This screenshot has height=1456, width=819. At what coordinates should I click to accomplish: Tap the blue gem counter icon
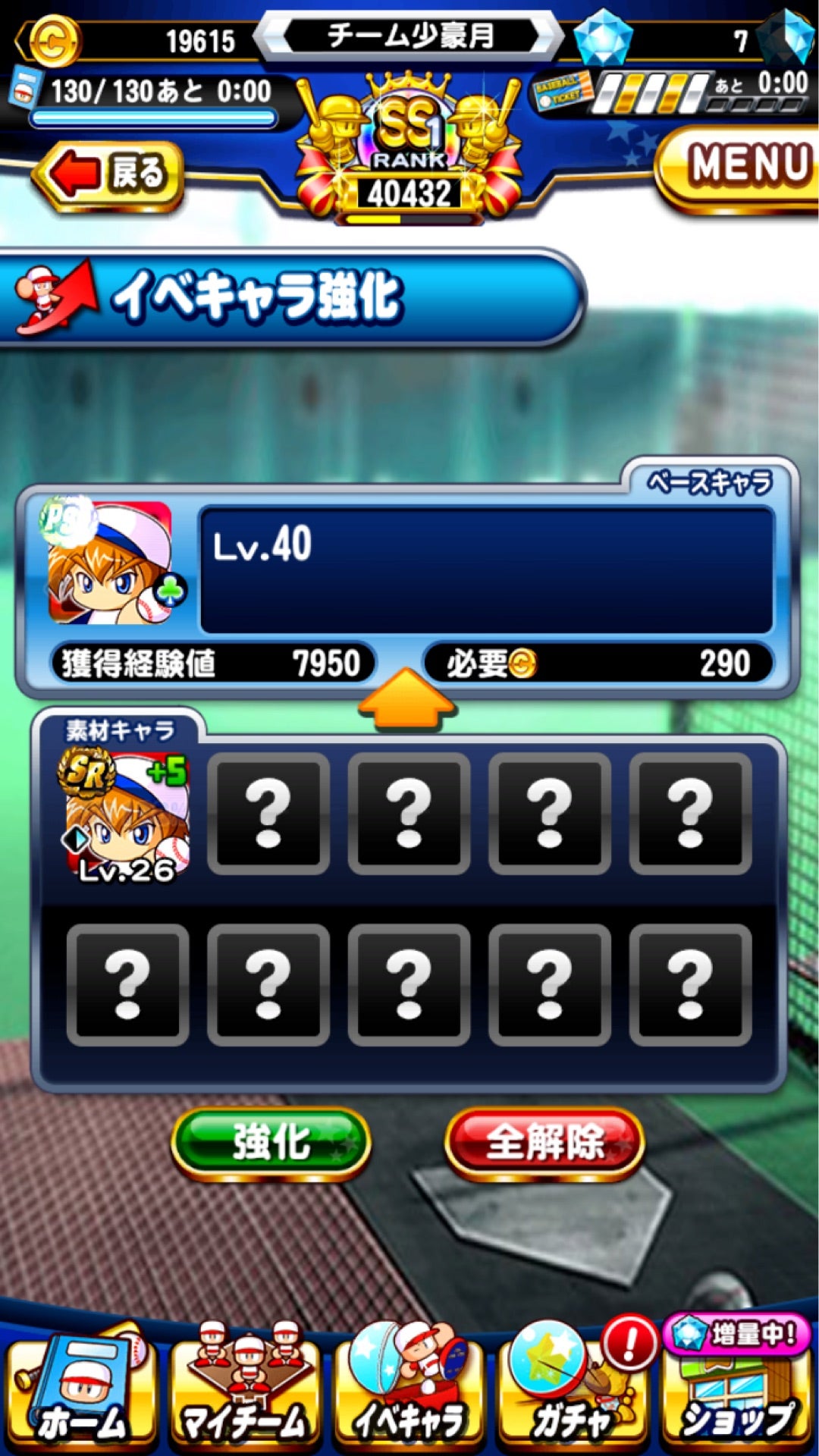602,38
